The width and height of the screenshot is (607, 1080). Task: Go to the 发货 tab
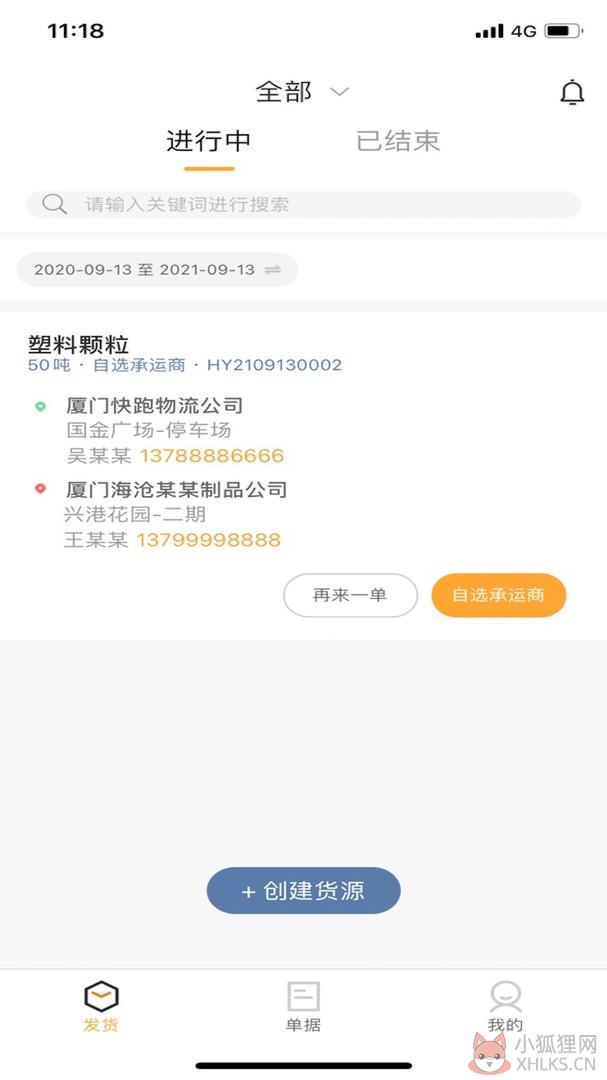point(101,1006)
